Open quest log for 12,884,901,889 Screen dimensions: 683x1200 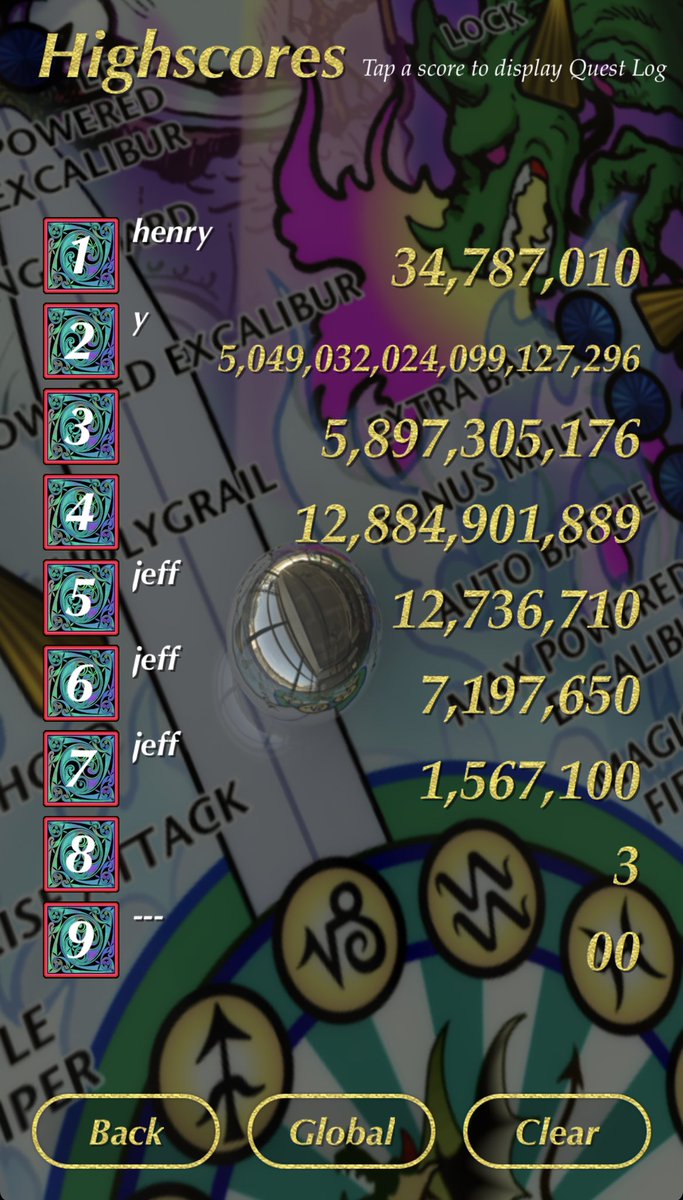[x=467, y=525]
